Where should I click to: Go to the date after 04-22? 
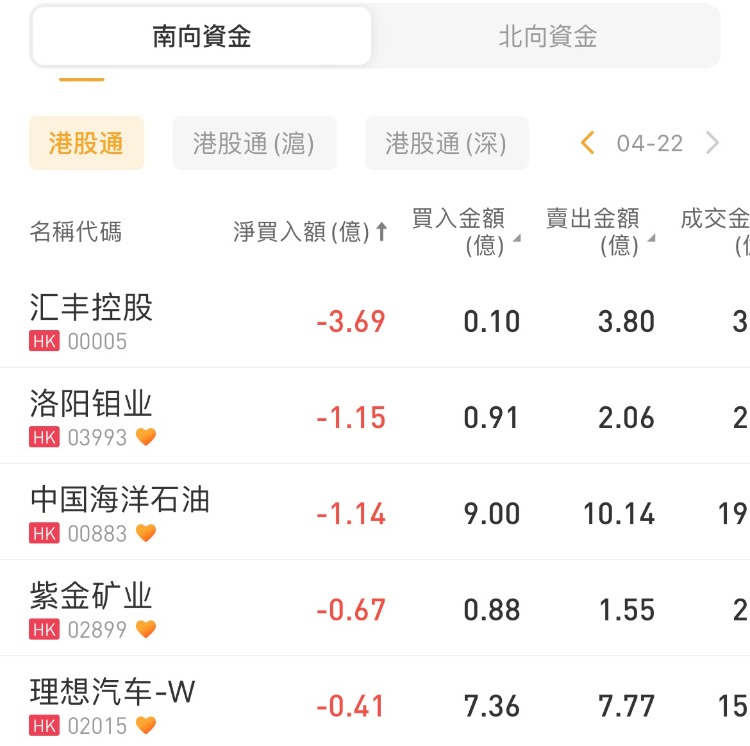click(712, 143)
